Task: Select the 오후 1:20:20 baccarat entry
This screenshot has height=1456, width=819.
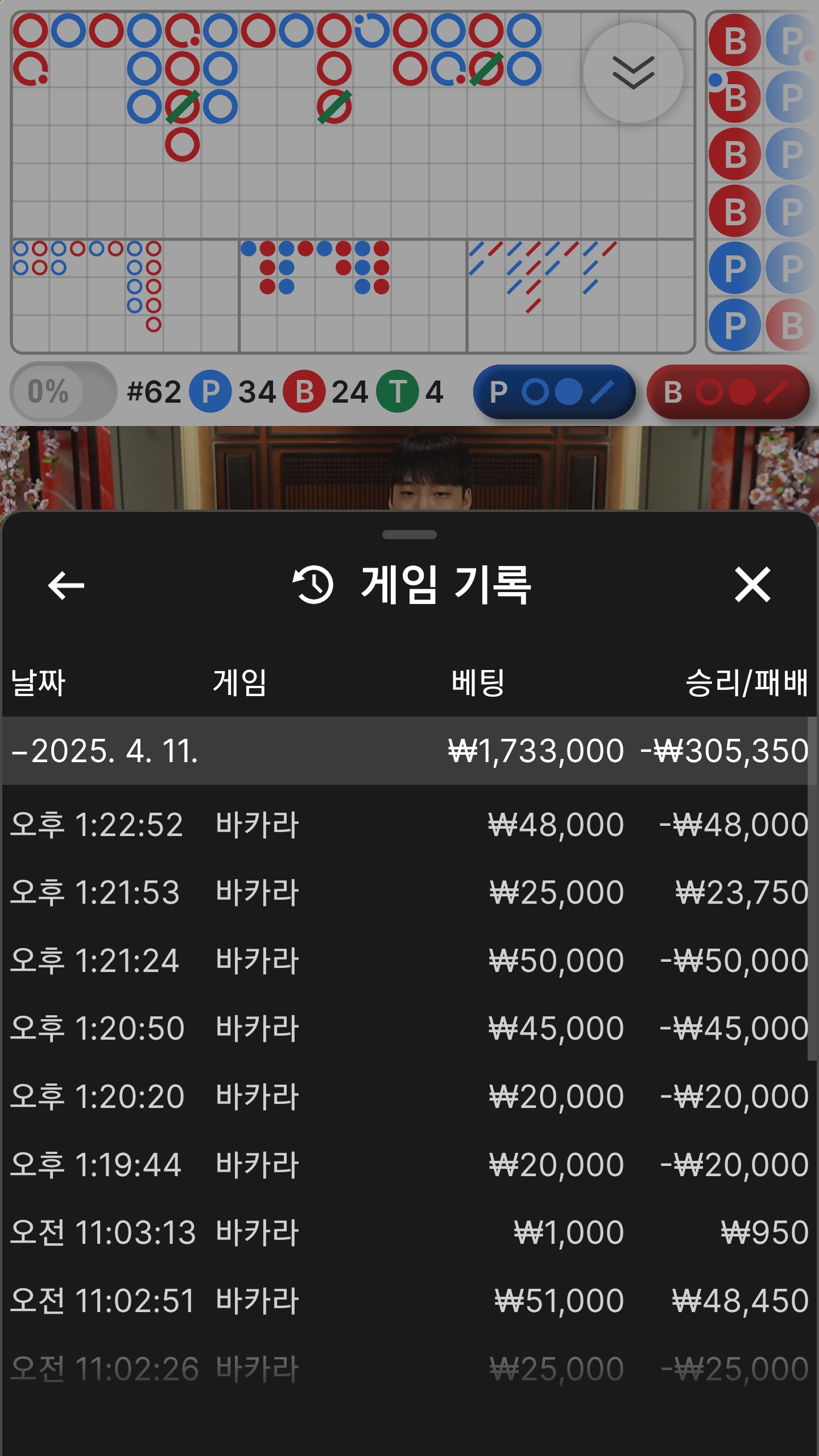Action: (409, 1097)
